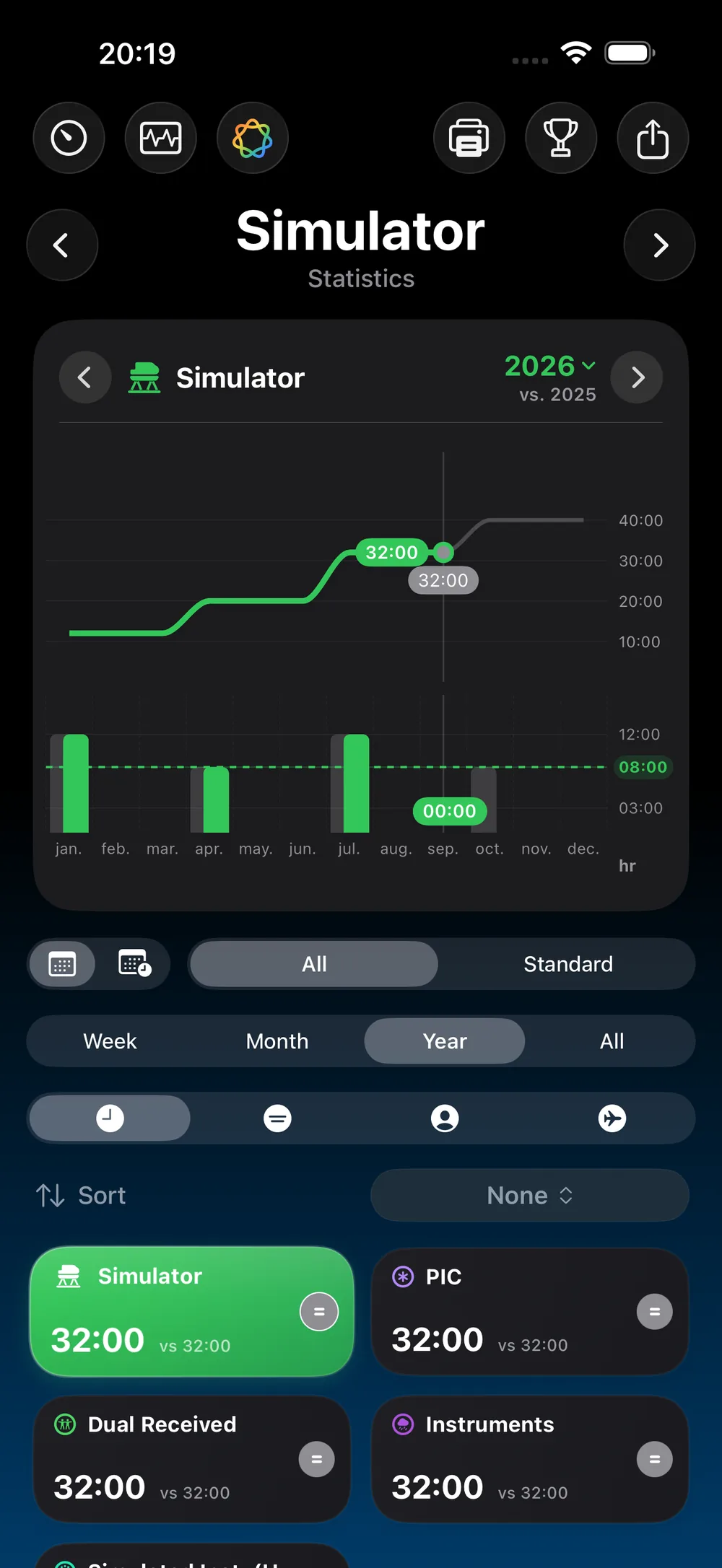Switch to the airplane metric tab
Image resolution: width=722 pixels, height=1568 pixels.
612,1118
